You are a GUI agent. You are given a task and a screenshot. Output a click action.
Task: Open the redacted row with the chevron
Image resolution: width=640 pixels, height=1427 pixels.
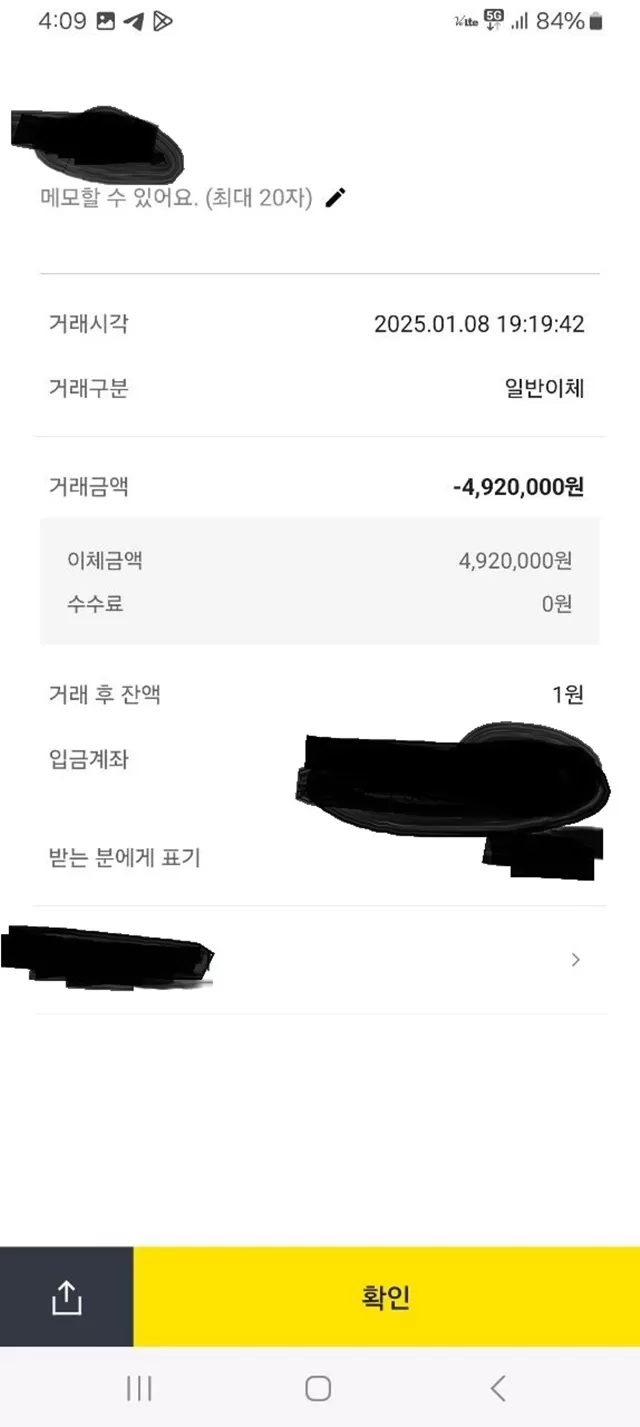[x=320, y=960]
